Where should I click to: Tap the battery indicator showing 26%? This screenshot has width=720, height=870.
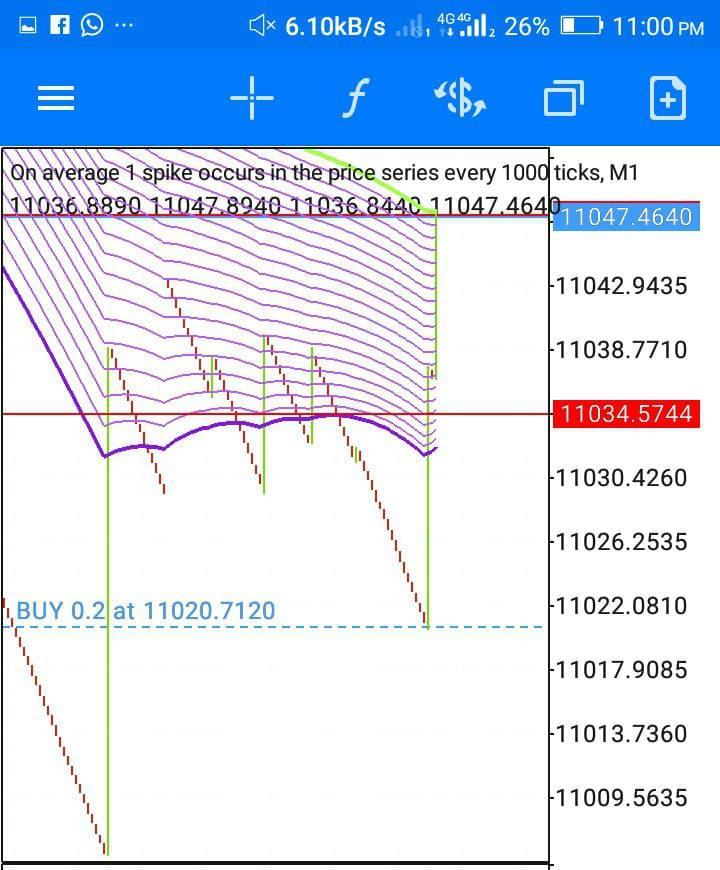(x=581, y=25)
